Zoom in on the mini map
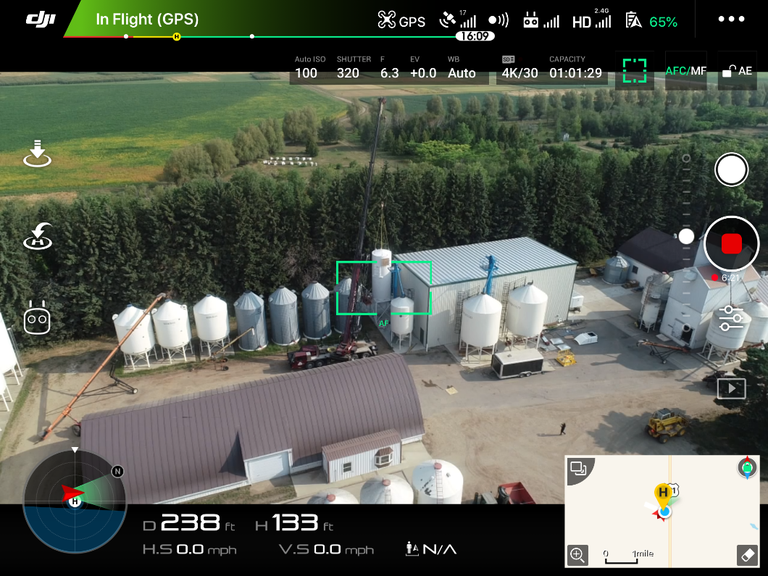 (578, 554)
